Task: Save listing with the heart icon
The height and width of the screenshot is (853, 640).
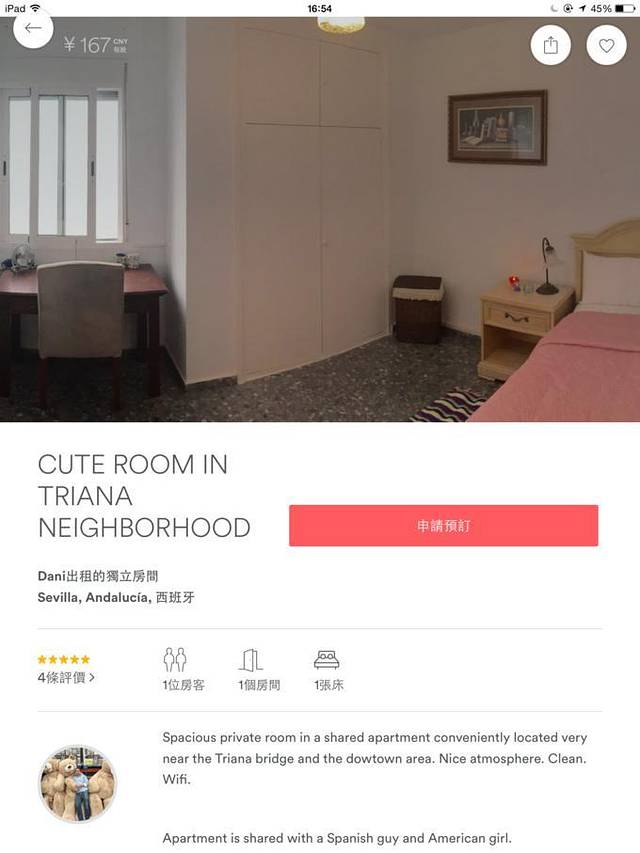Action: tap(606, 45)
